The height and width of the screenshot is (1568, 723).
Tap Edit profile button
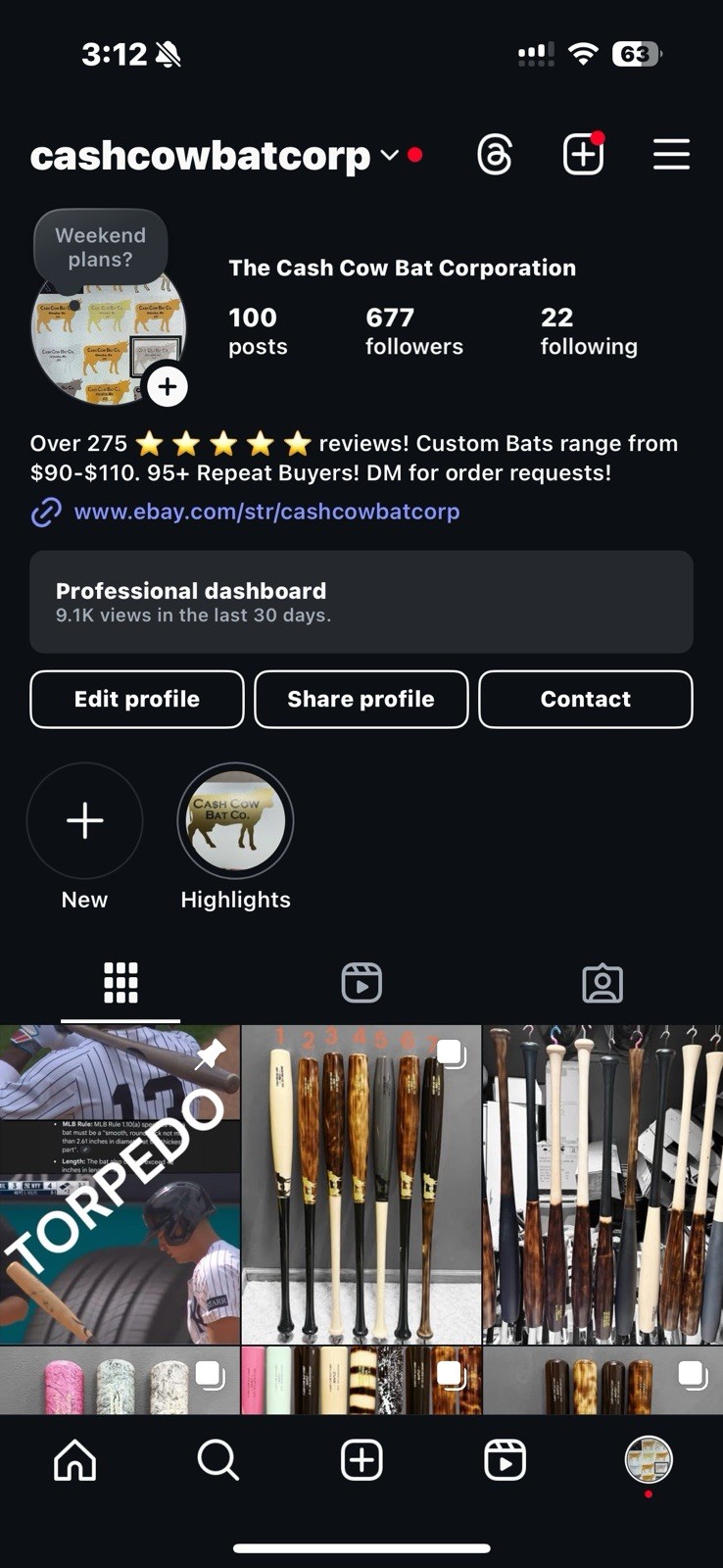[x=137, y=699]
